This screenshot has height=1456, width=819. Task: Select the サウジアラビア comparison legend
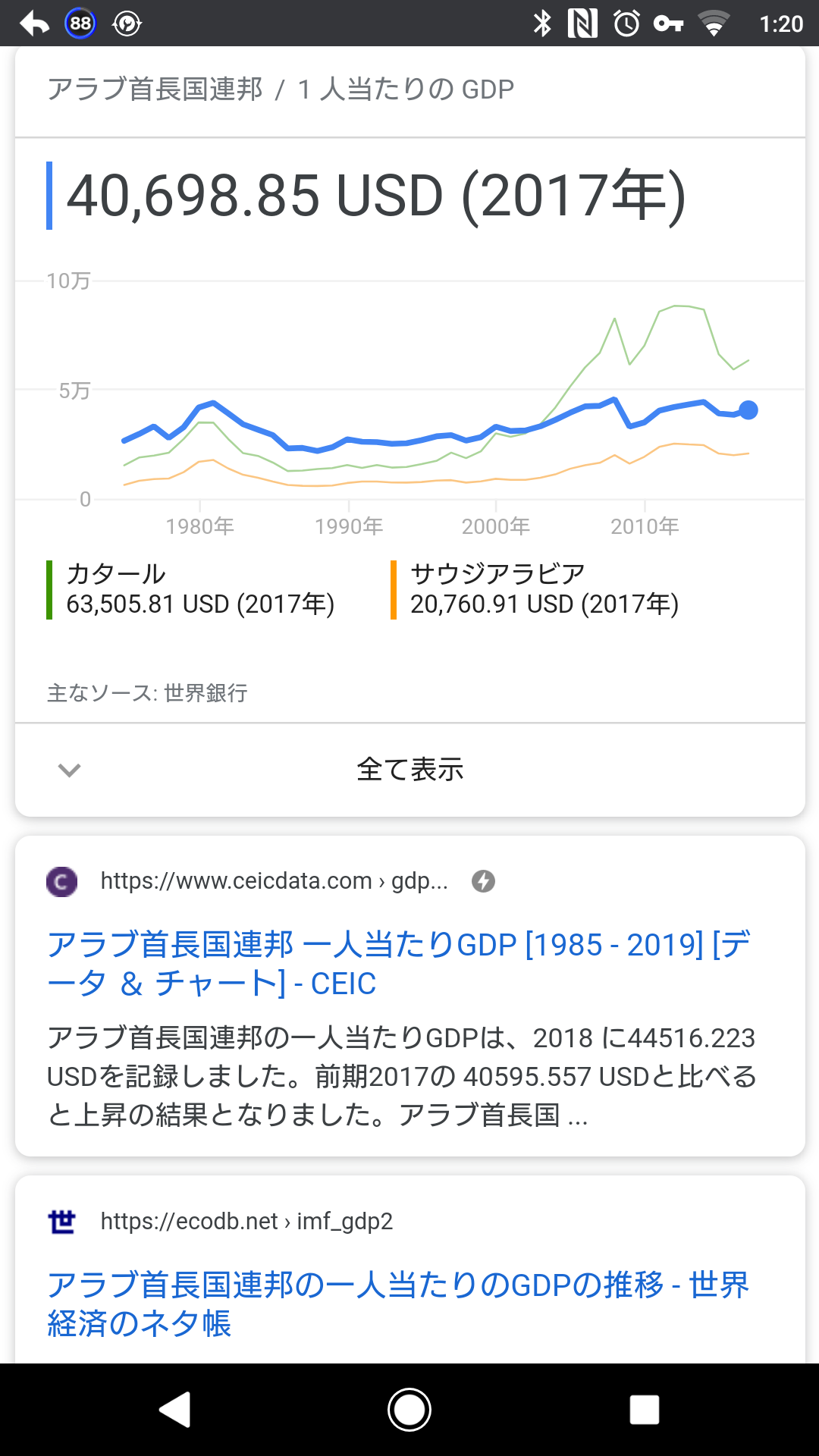click(535, 589)
